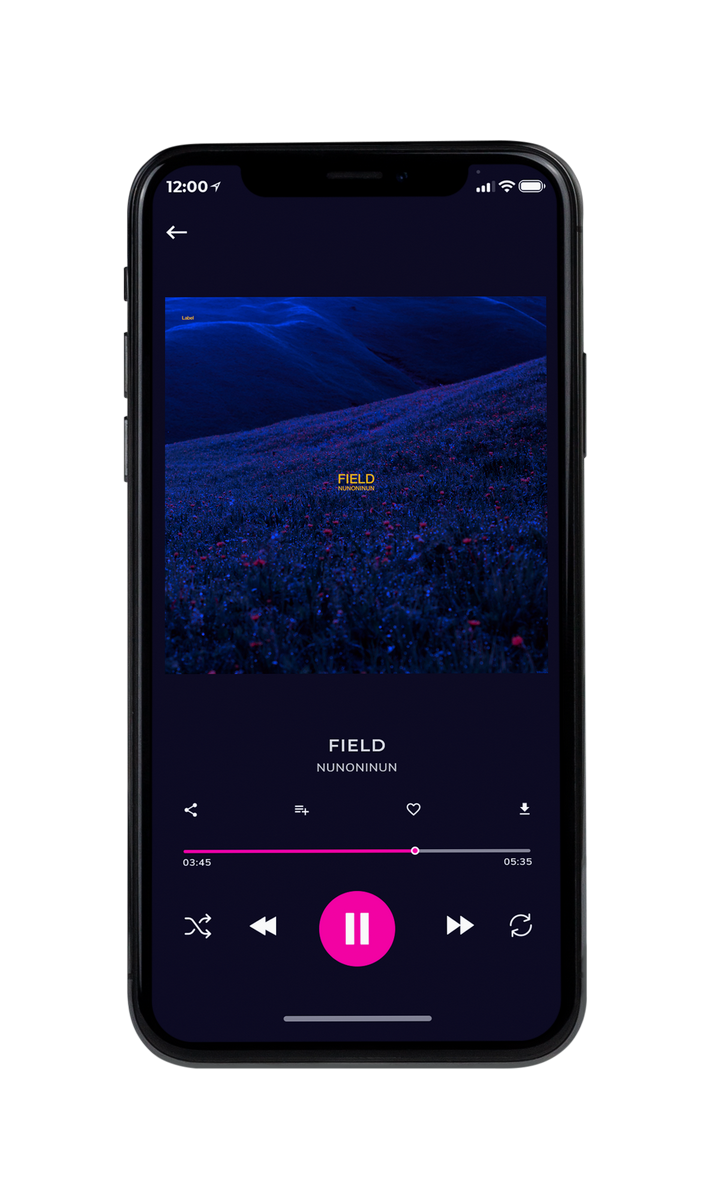Image resolution: width=720 pixels, height=1200 pixels.
Task: Skip forward to the next track
Action: coord(460,926)
